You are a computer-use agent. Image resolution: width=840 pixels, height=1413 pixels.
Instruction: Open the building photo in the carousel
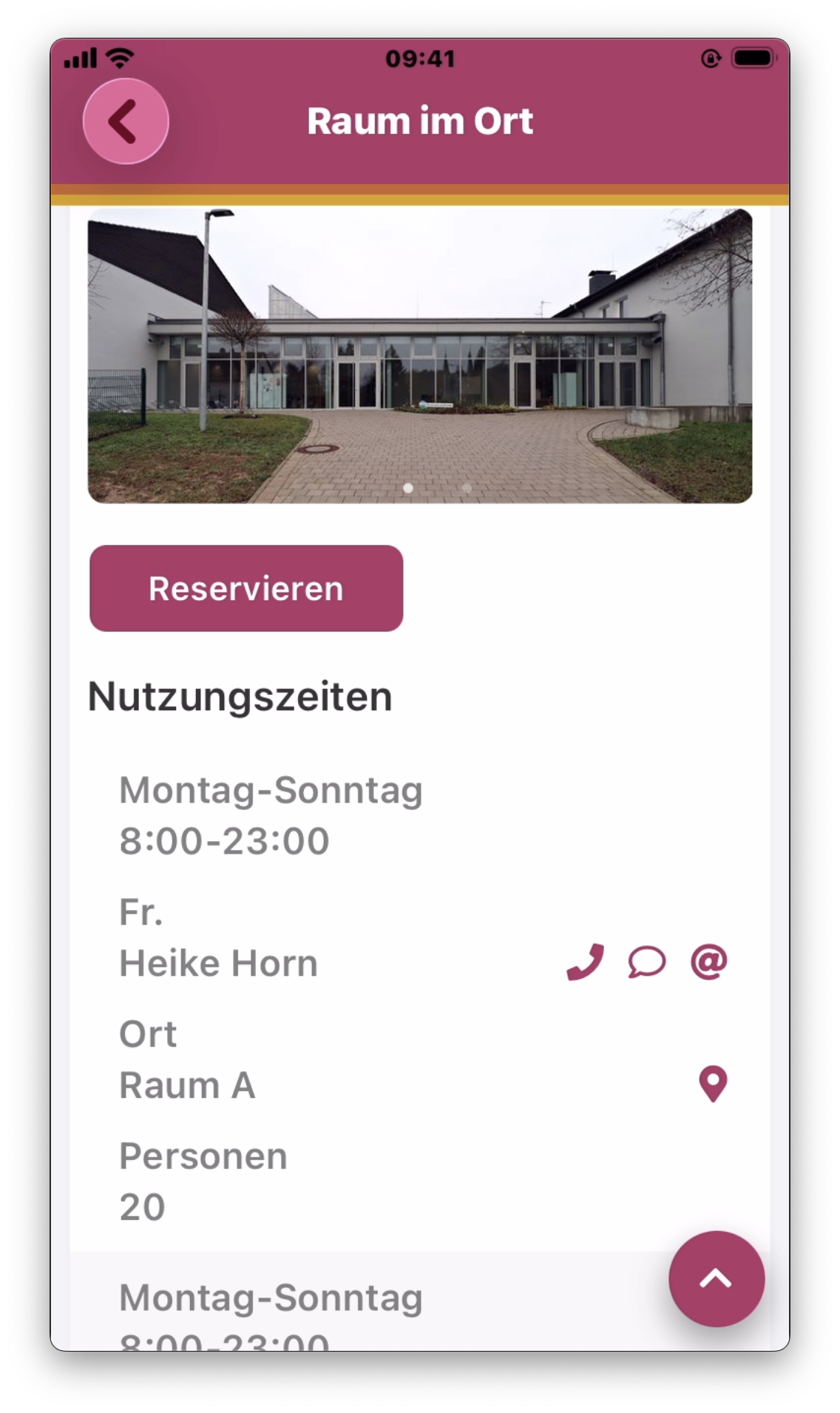(x=420, y=356)
